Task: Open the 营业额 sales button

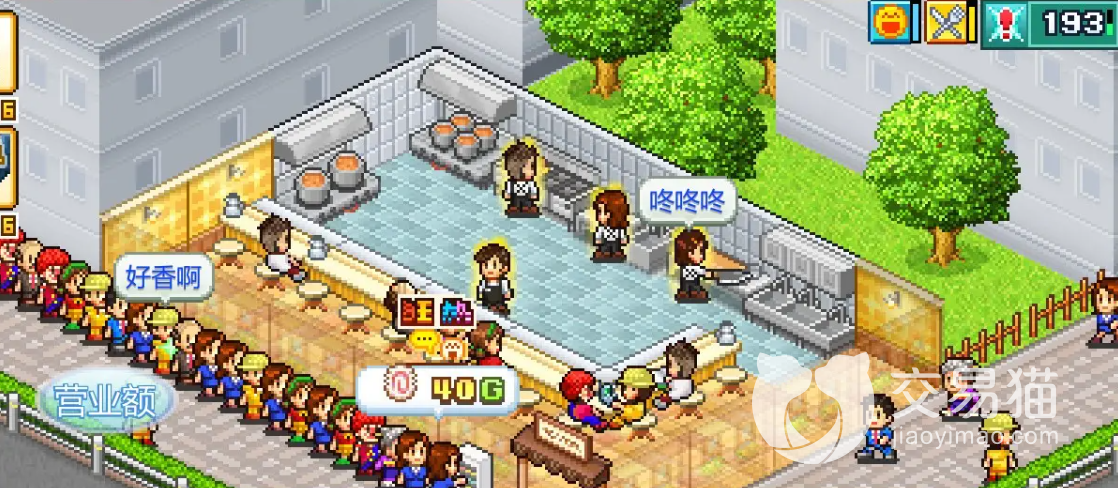Action: pos(106,399)
